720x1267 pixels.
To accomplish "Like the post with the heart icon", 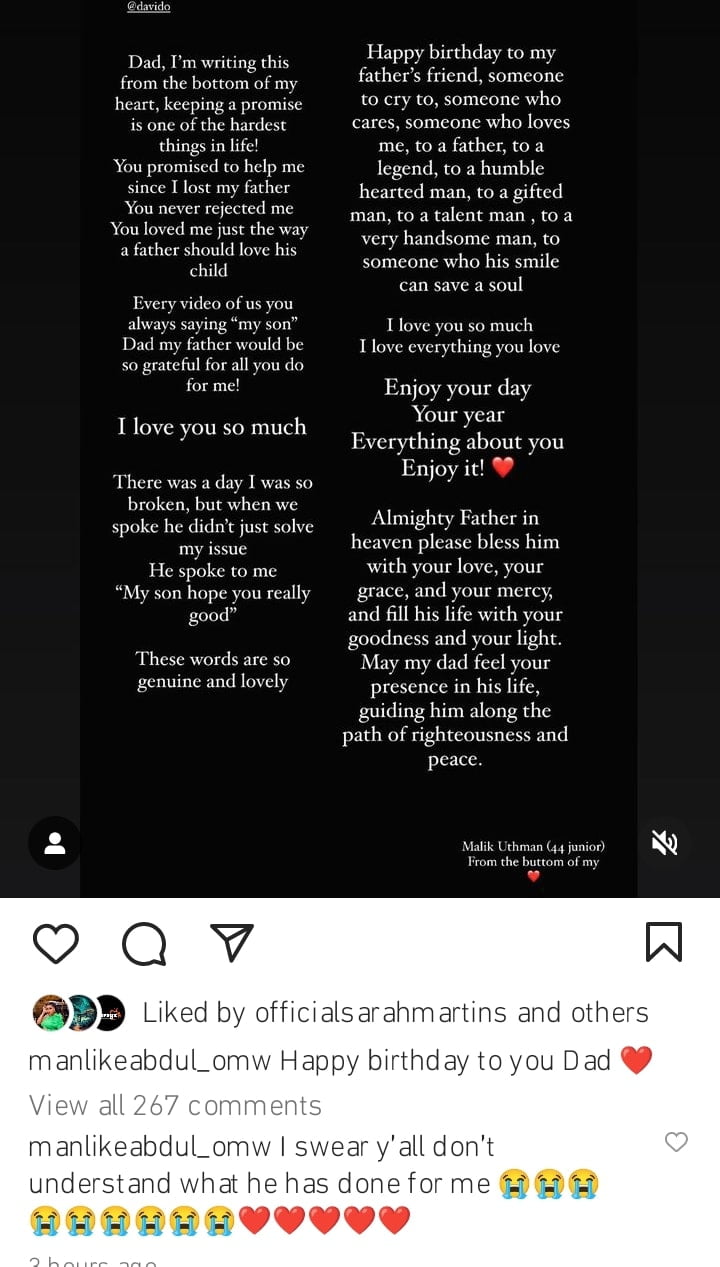I will click(x=55, y=943).
